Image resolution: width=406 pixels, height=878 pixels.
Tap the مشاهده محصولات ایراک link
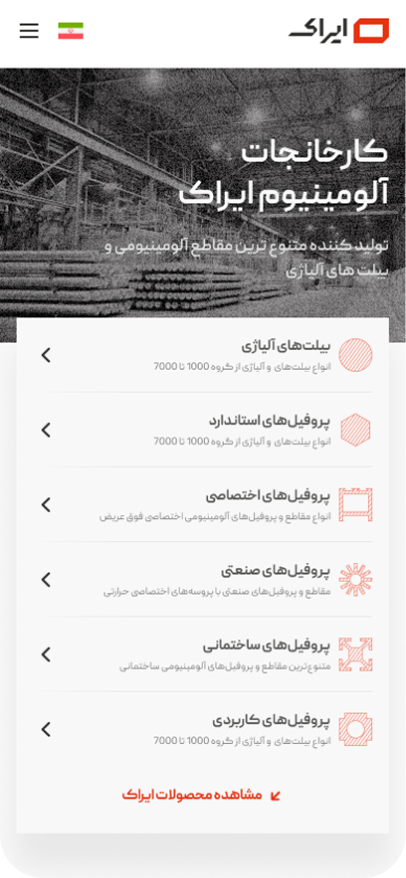coord(202,795)
